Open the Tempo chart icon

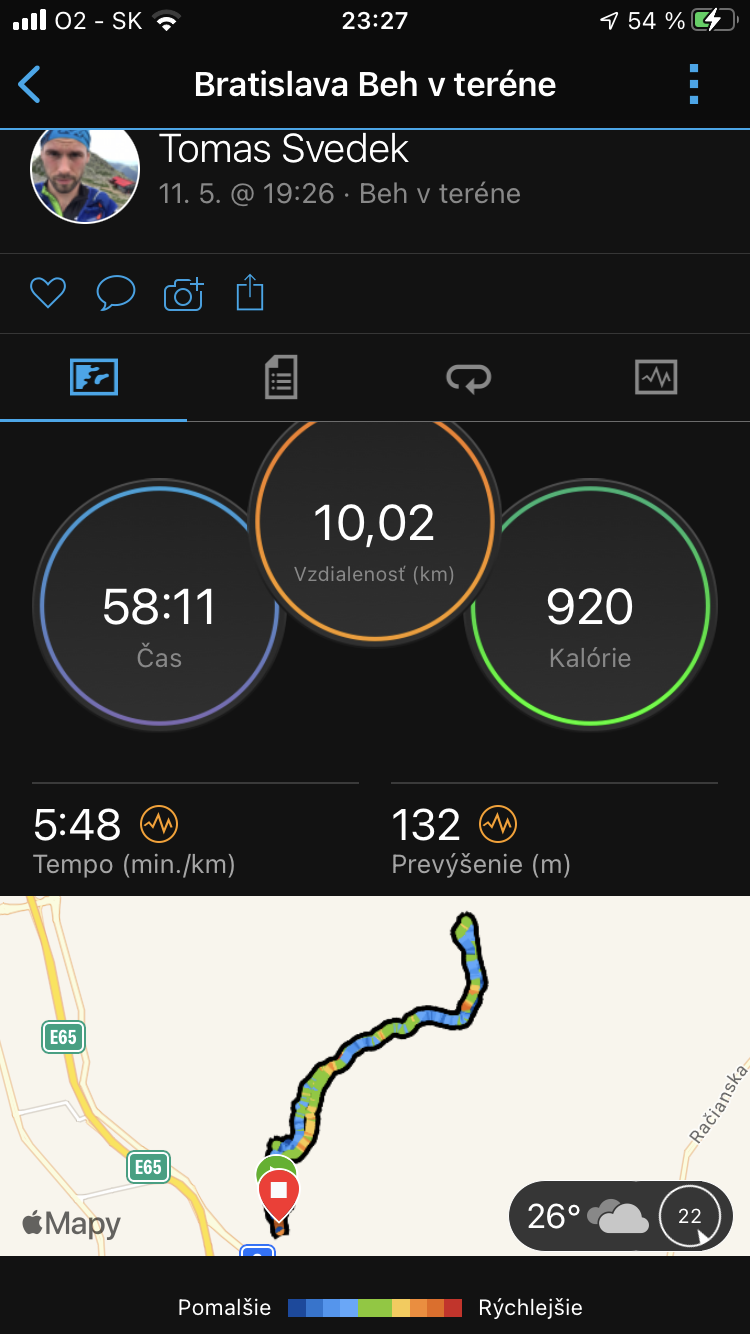(x=158, y=825)
